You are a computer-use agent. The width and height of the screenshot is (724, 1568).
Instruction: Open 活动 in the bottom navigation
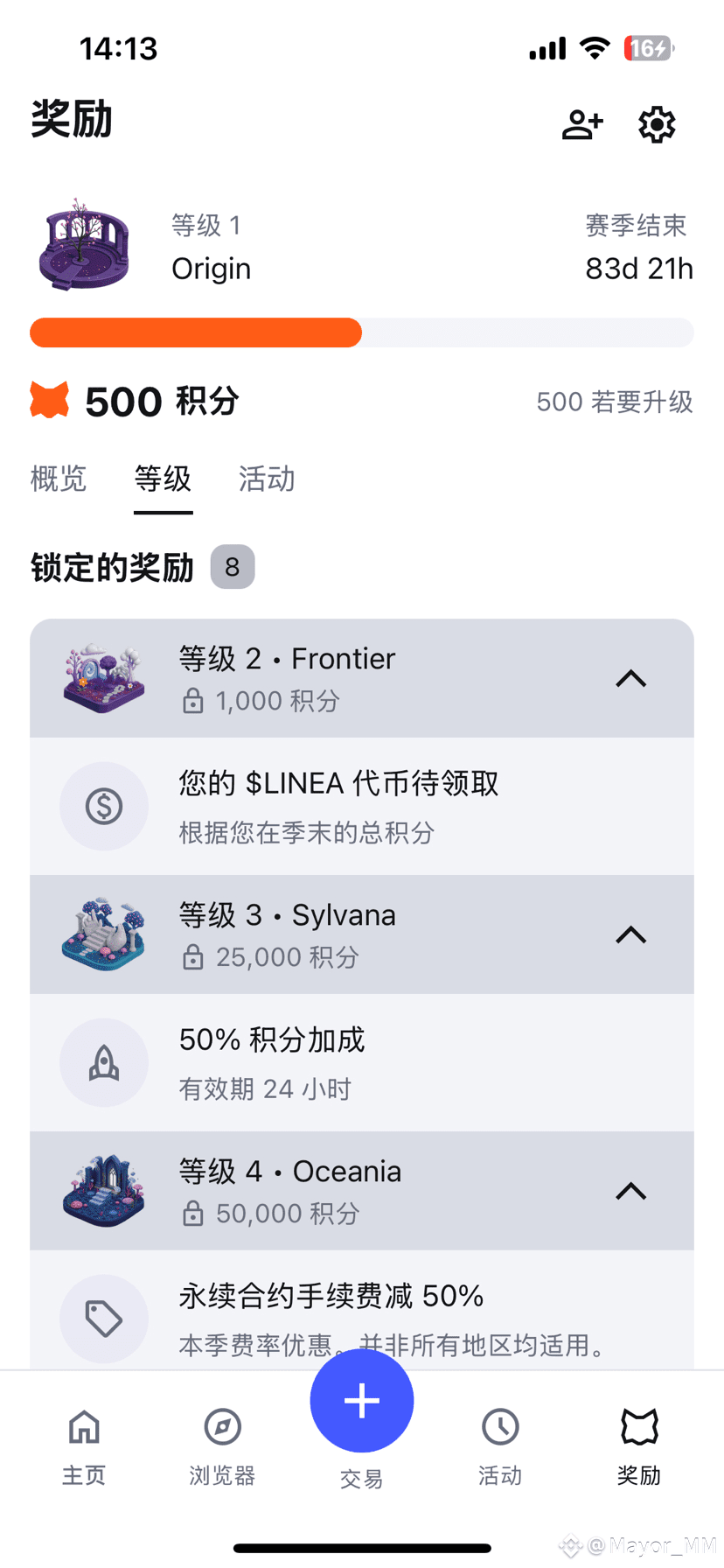point(500,1444)
